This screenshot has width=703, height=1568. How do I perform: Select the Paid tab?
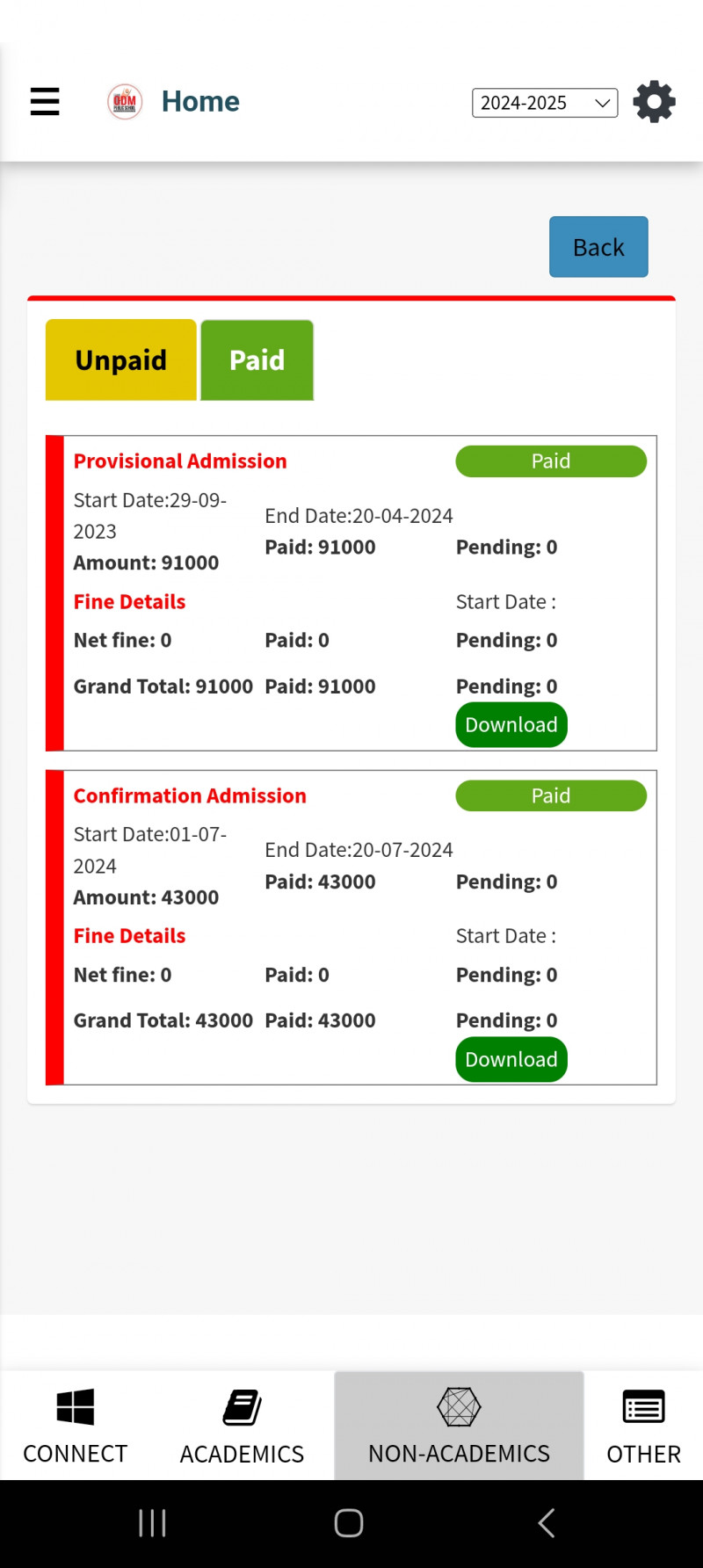coord(257,360)
